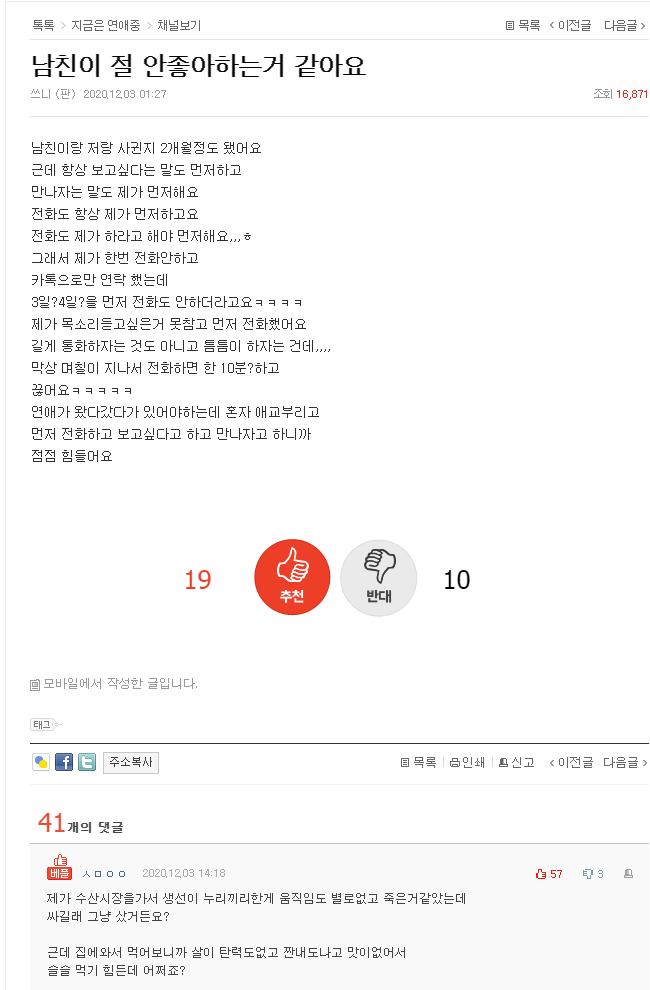Open 목록 below the post

pos(418,762)
